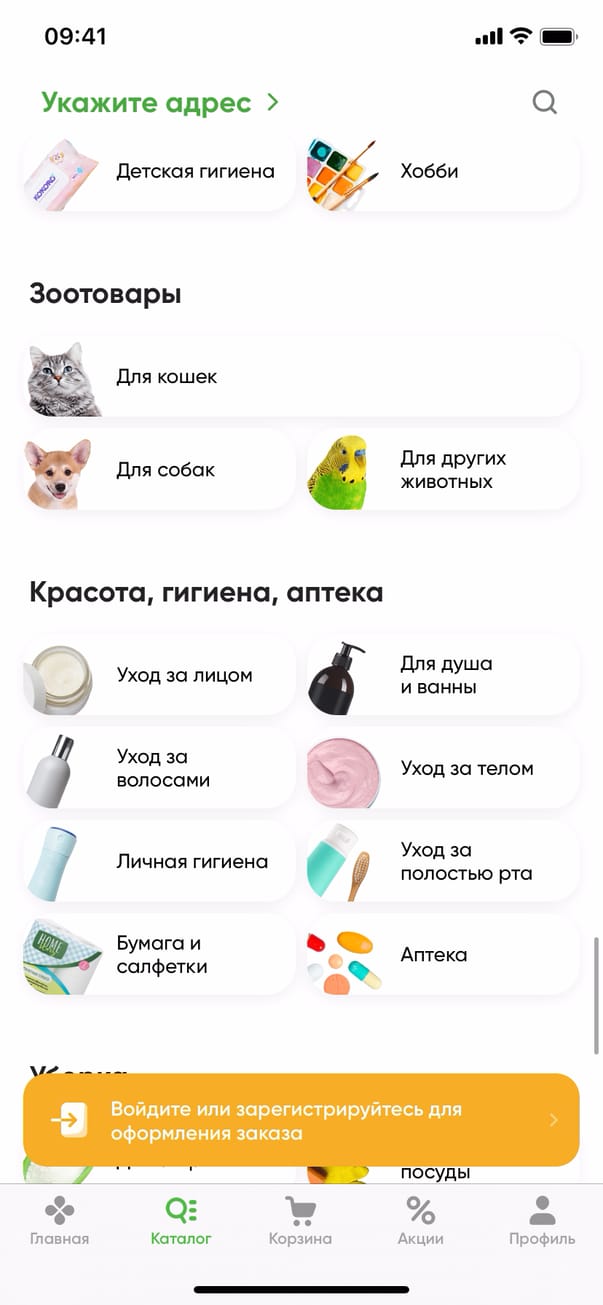Select the Для собак category
The height and width of the screenshot is (1305, 603).
pyautogui.click(x=160, y=470)
